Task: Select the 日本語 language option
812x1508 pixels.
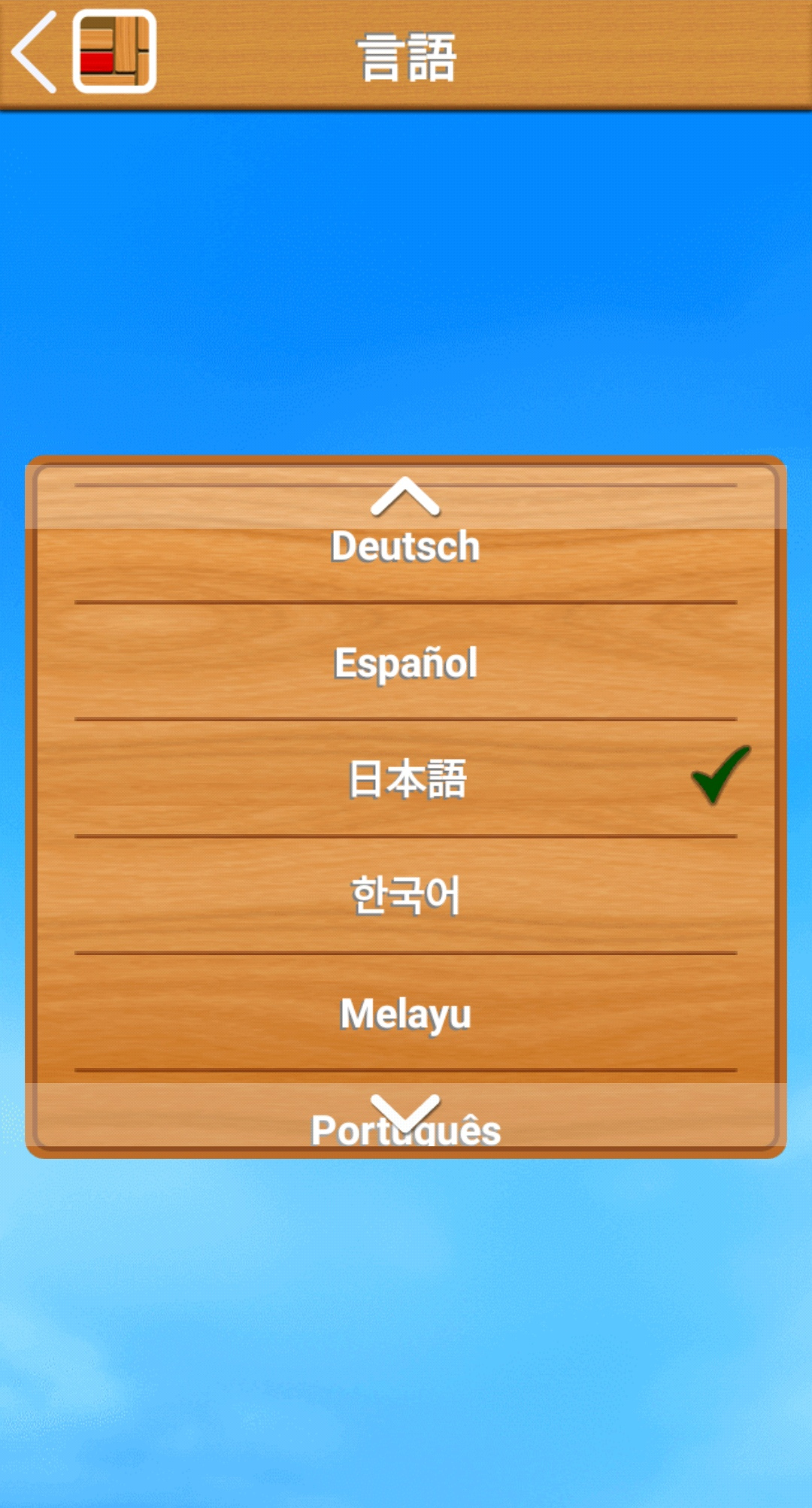Action: [405, 779]
